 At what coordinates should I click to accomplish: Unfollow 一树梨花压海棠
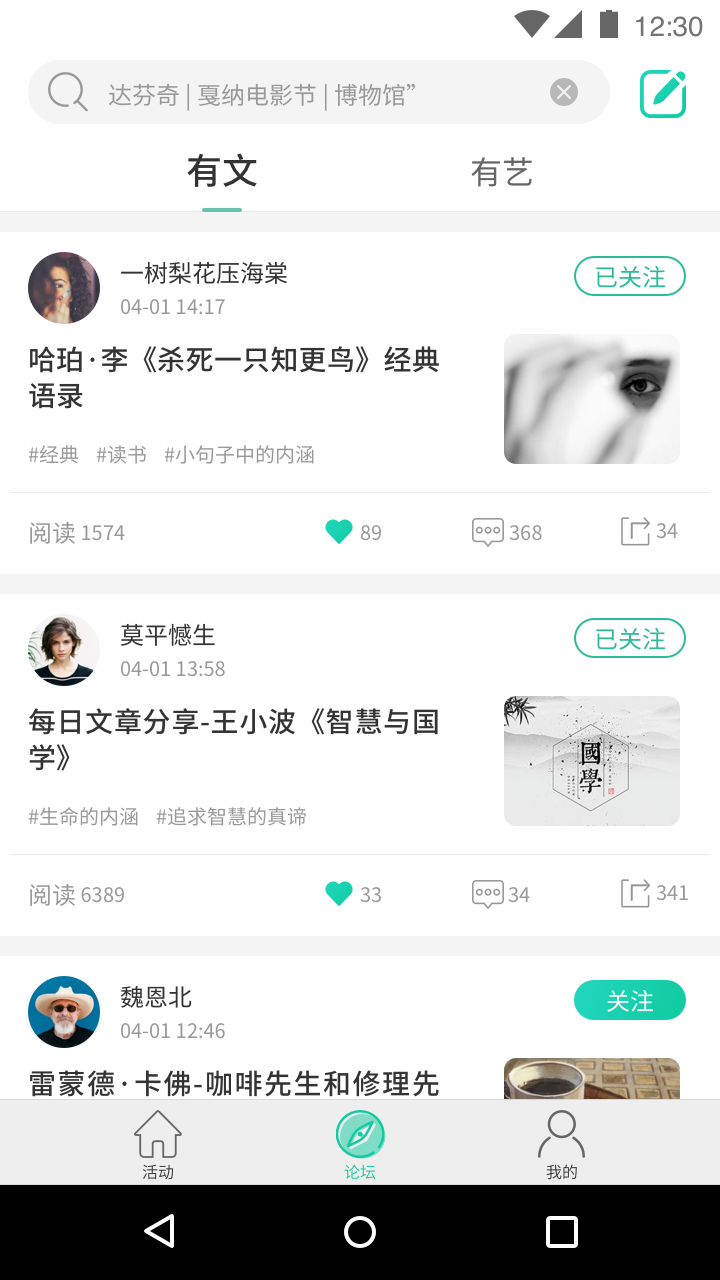[x=629, y=277]
